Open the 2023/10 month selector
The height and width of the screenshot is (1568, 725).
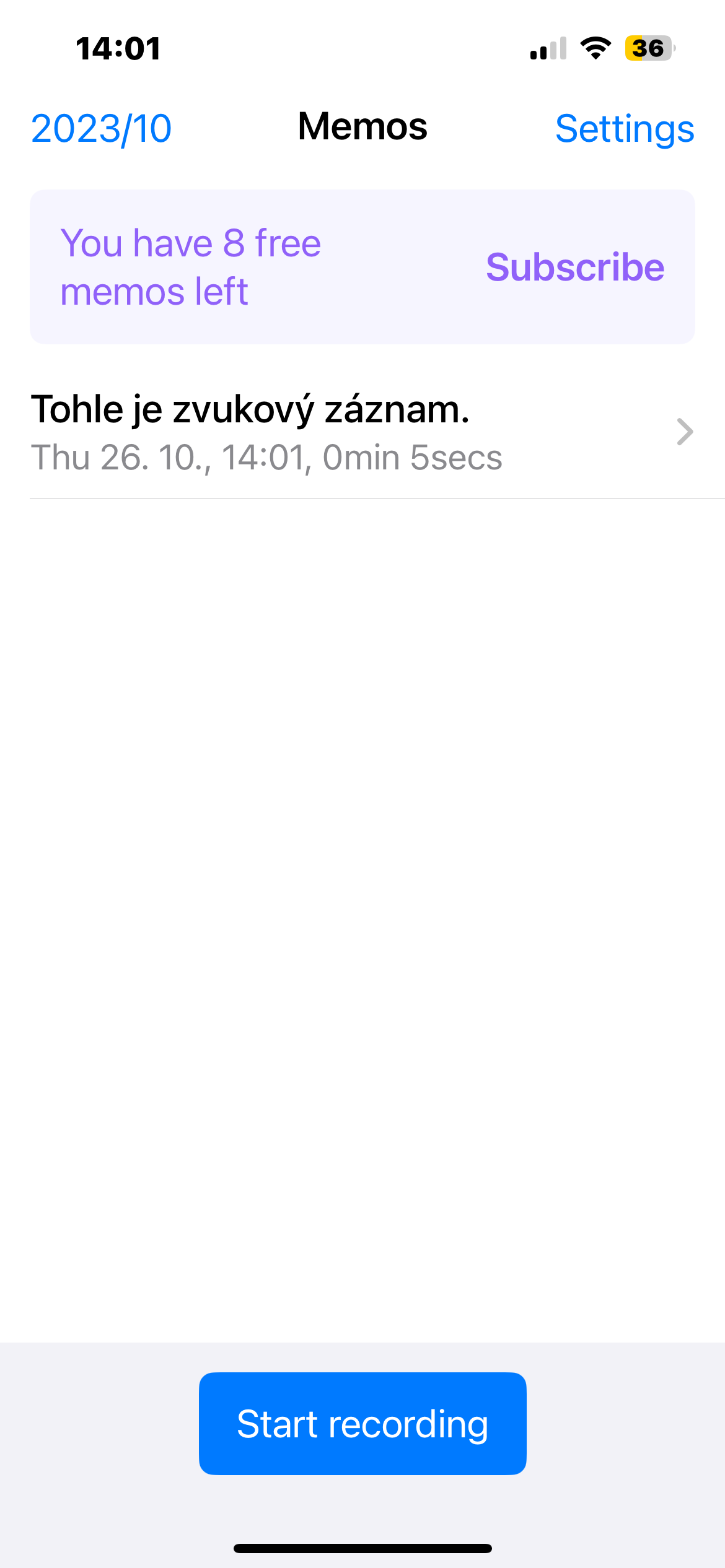(102, 129)
